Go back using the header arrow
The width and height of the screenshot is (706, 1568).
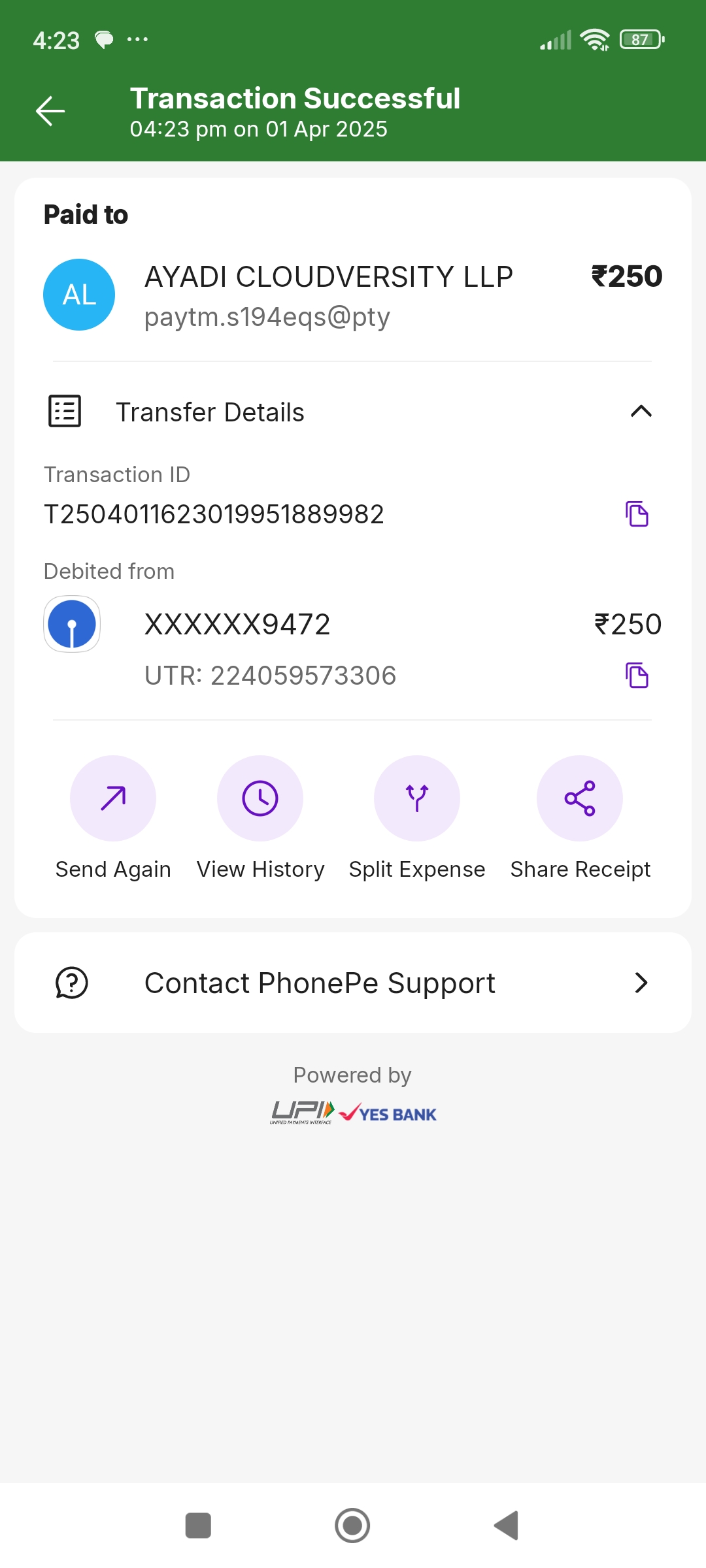click(x=50, y=111)
